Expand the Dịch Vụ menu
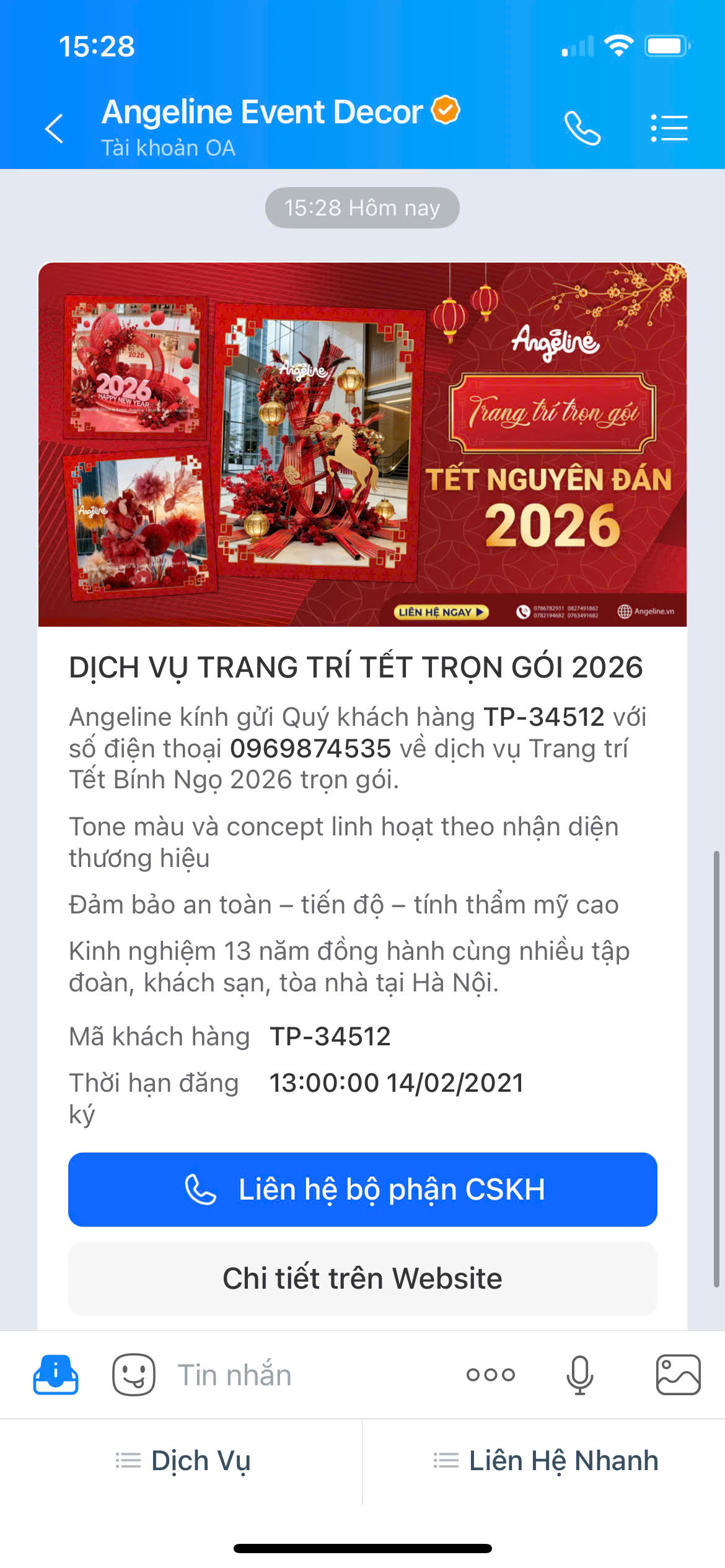This screenshot has height=1568, width=725. coord(183,1461)
